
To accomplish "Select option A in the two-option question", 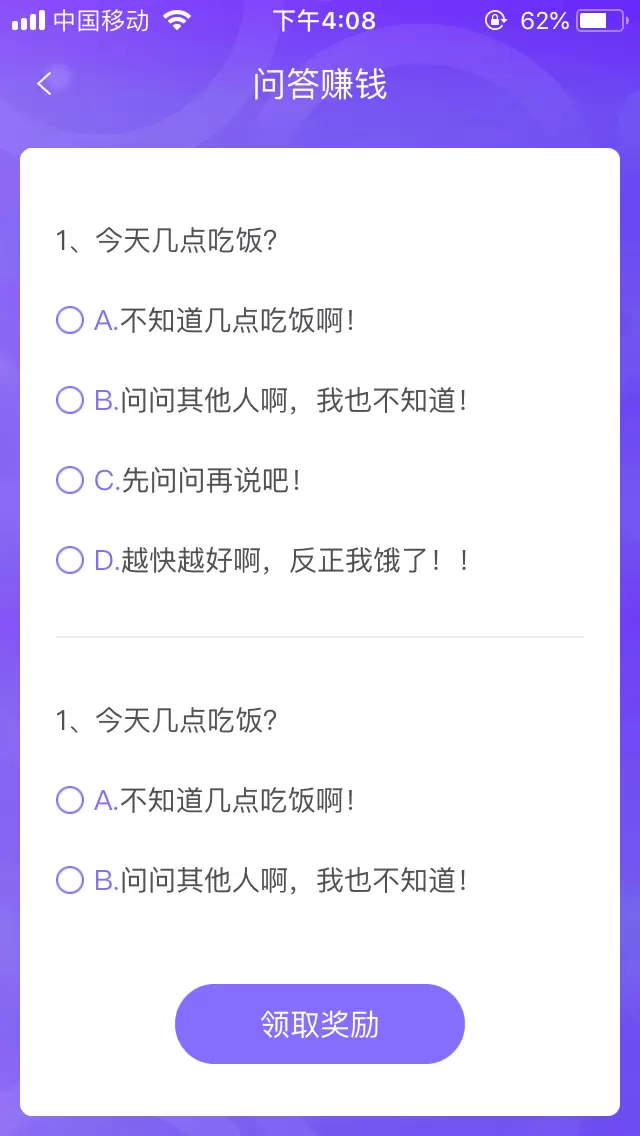I will 70,800.
